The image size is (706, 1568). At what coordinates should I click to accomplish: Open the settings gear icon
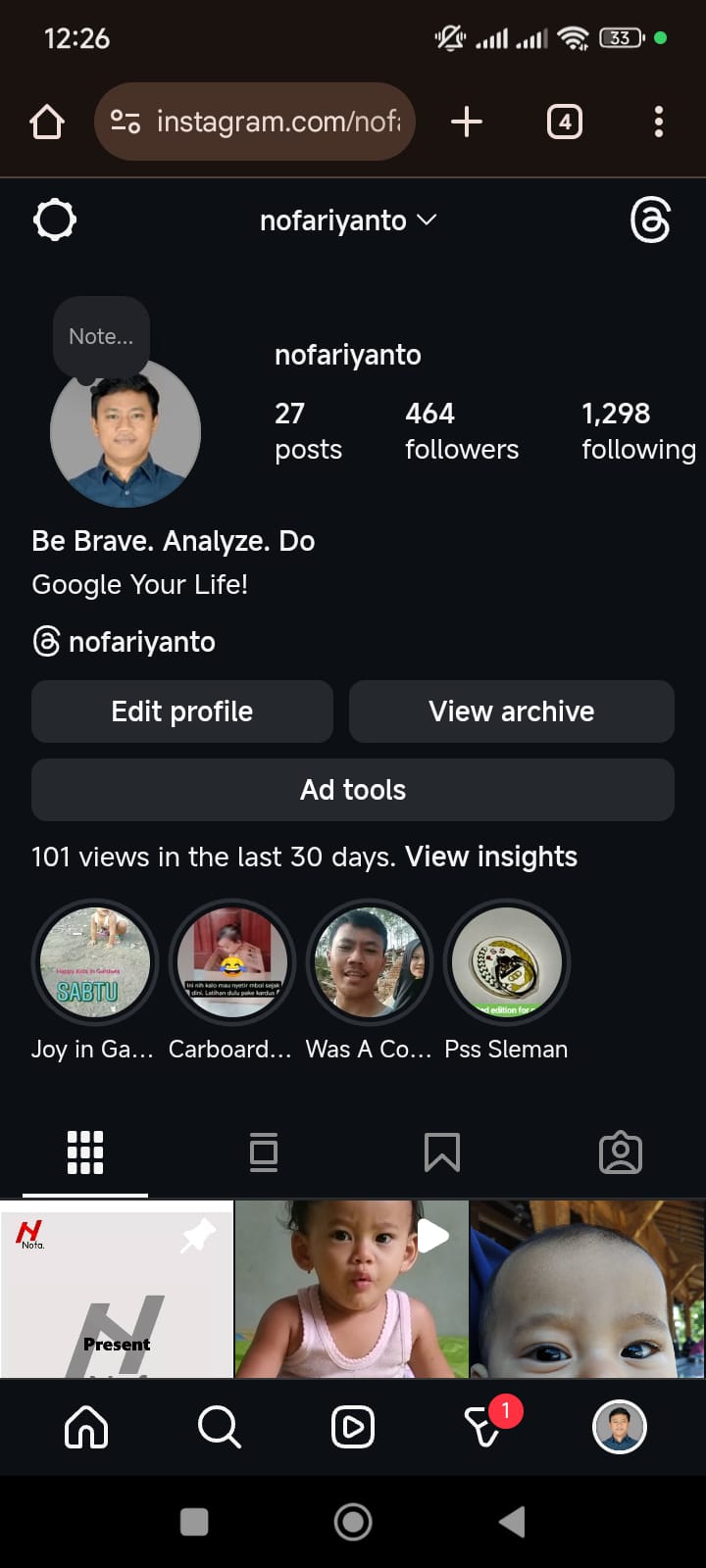click(x=55, y=220)
